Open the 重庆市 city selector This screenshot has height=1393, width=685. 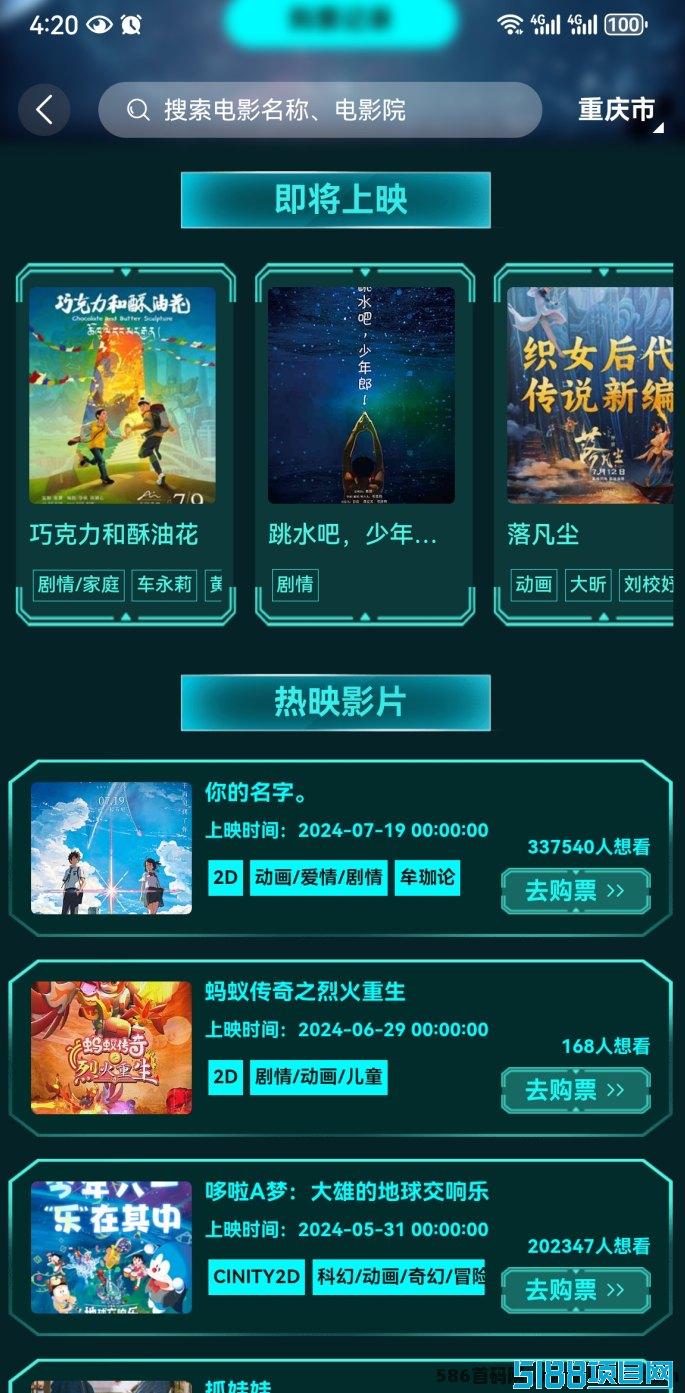point(618,110)
